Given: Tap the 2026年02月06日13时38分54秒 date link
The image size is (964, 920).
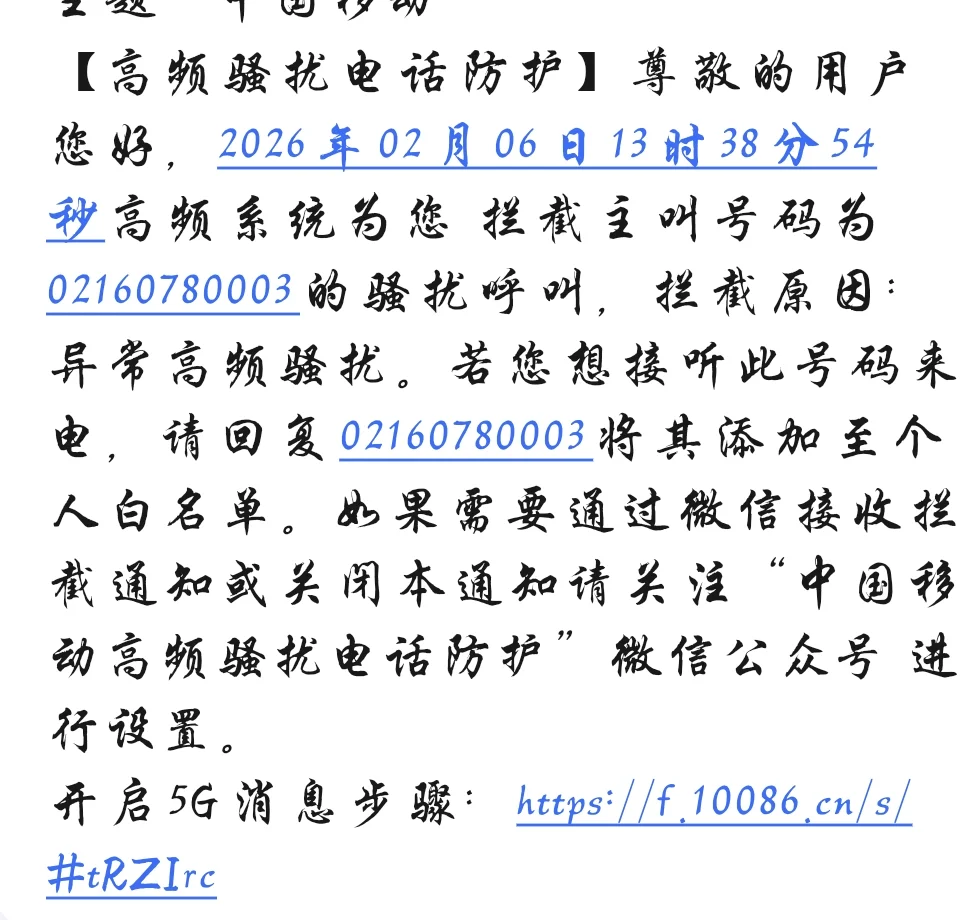Looking at the screenshot, I should [x=546, y=147].
